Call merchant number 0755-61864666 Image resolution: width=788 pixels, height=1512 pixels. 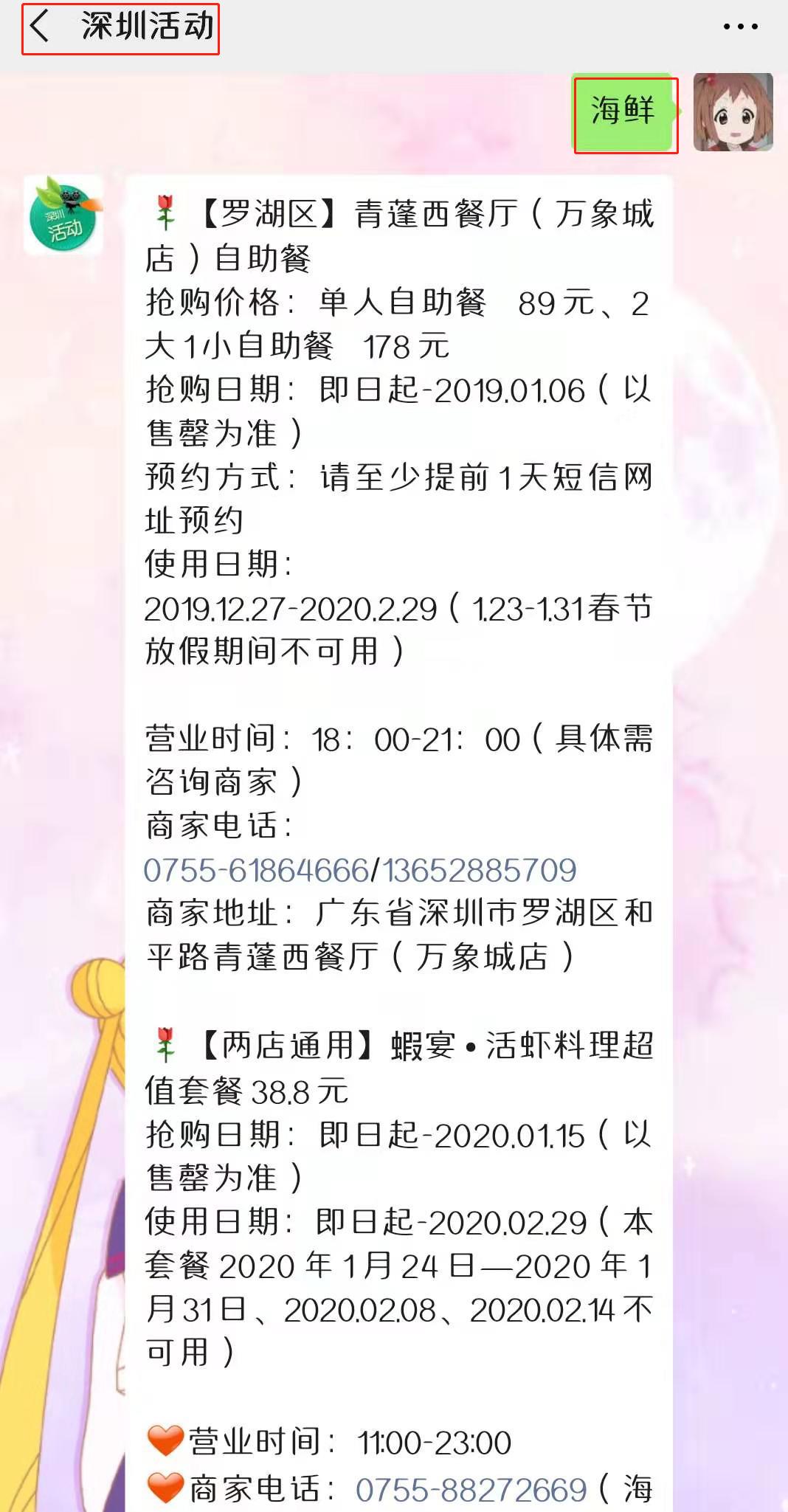click(255, 870)
